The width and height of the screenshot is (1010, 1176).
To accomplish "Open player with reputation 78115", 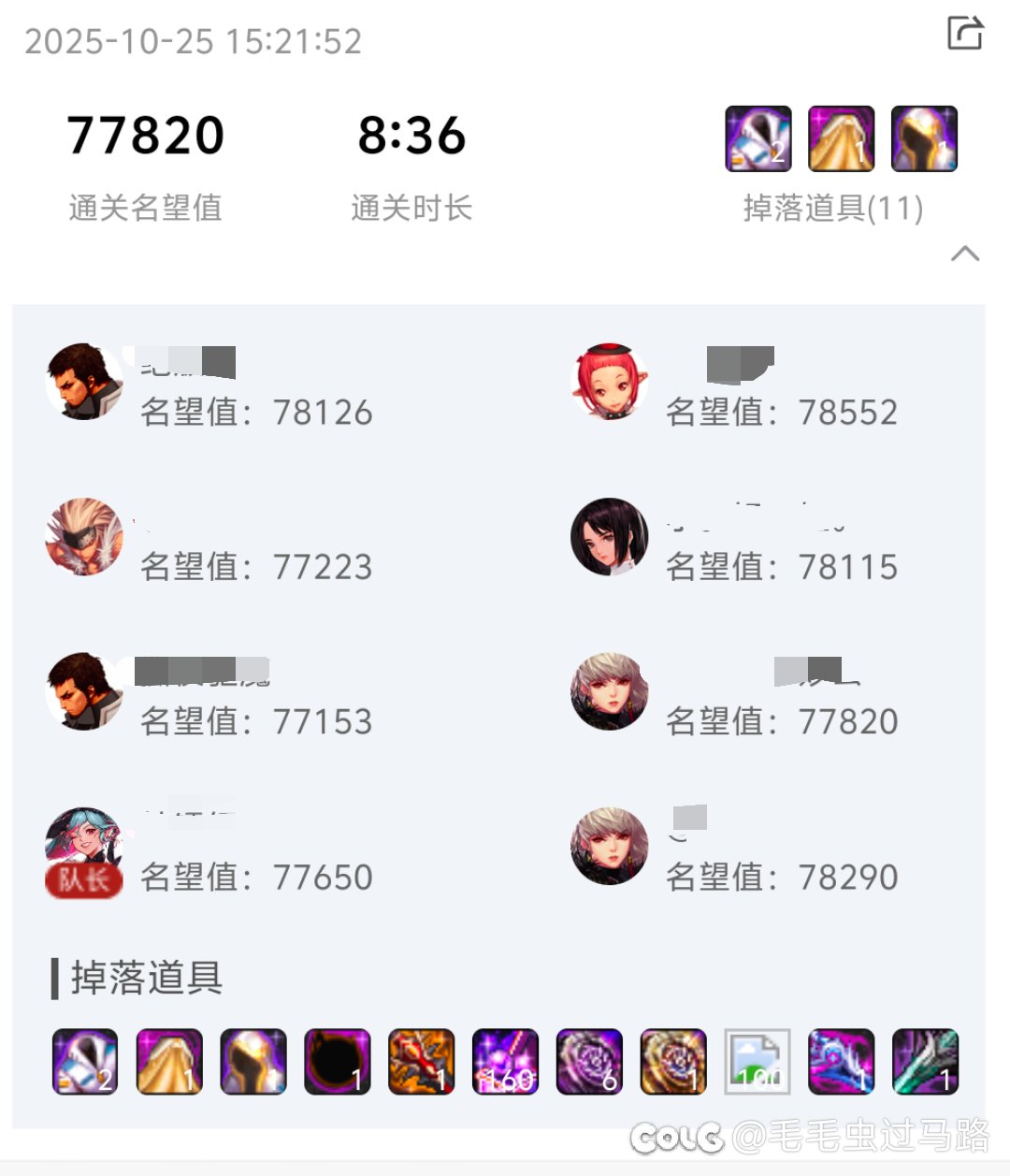I will [x=610, y=537].
